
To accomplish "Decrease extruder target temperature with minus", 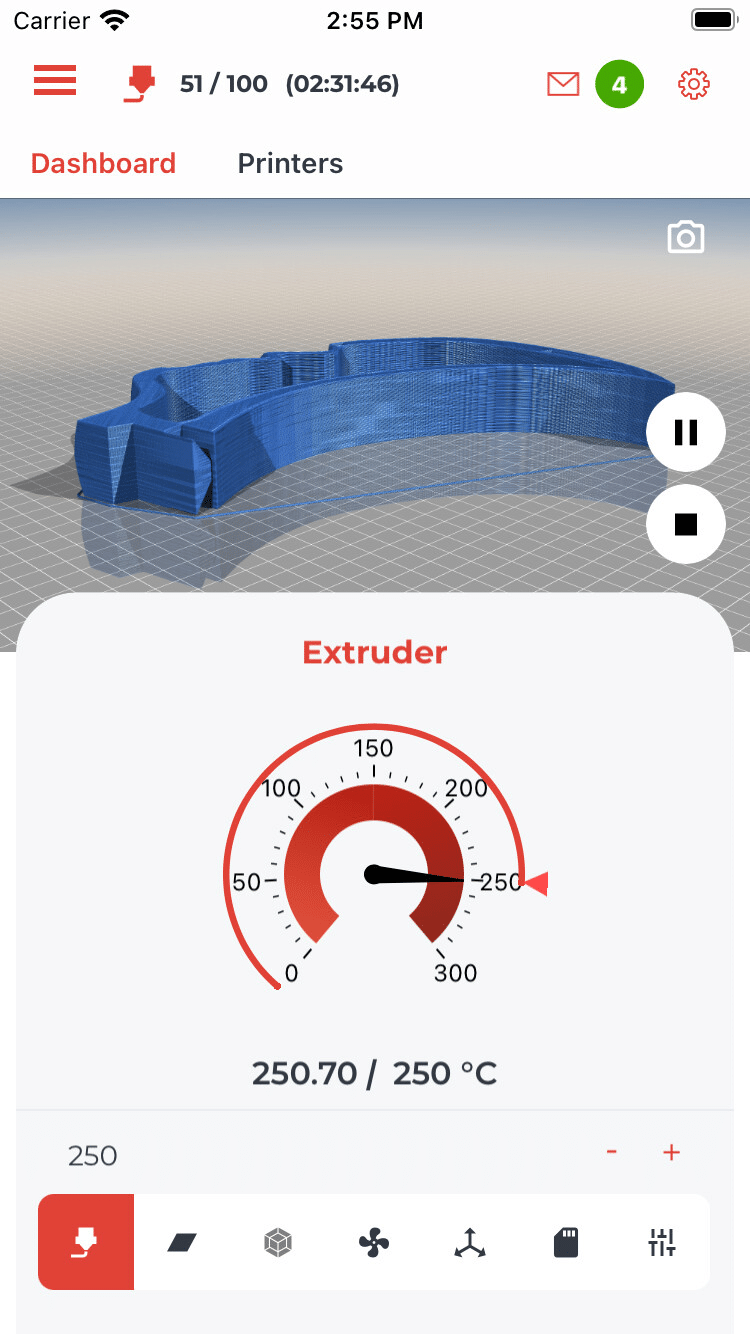I will pos(611,1152).
